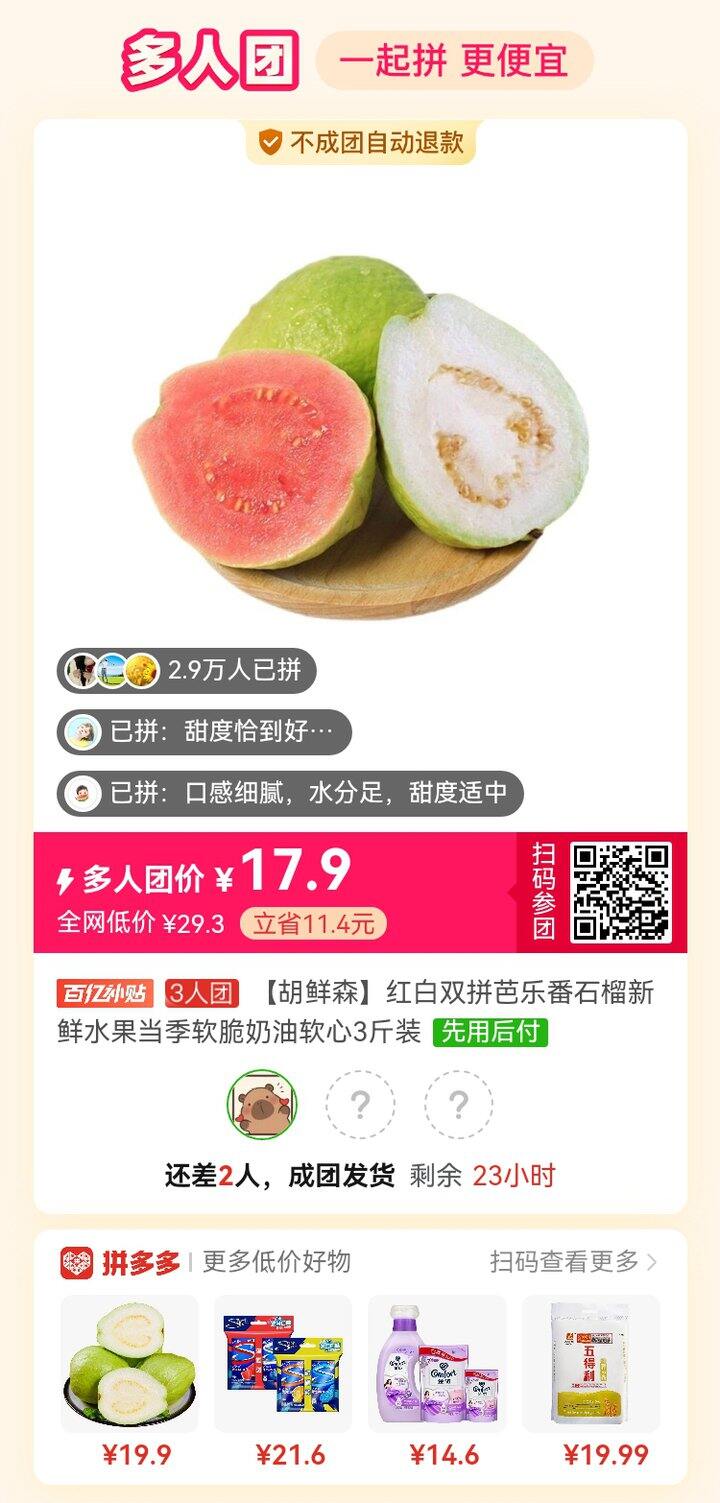
Task: Click the first buyer avatar in 2.9万人已拼
Action: [80, 672]
